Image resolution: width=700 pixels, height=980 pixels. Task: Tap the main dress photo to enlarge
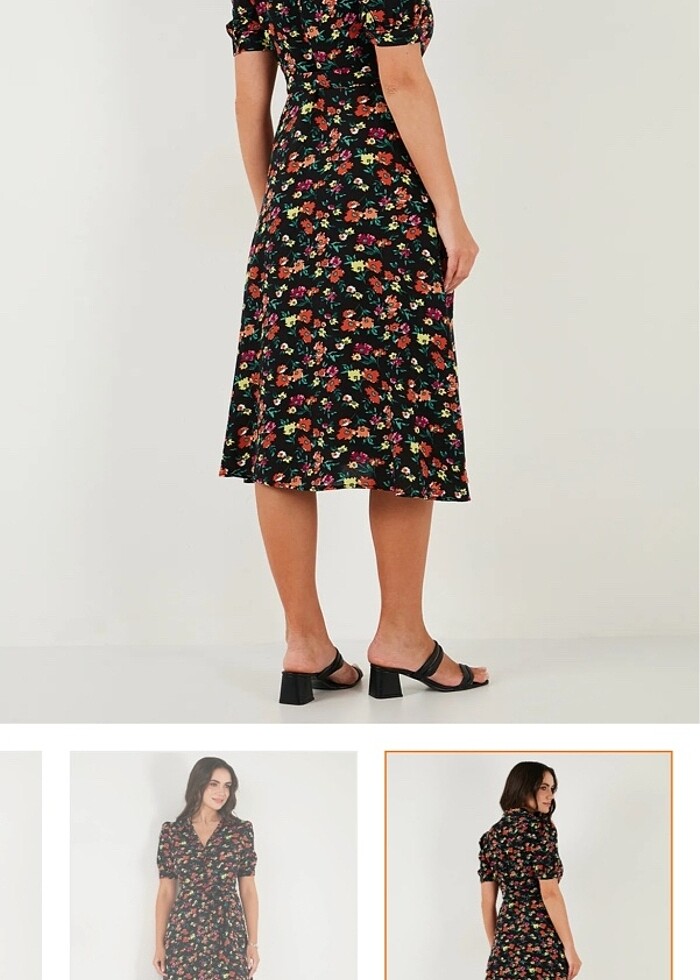click(x=350, y=360)
